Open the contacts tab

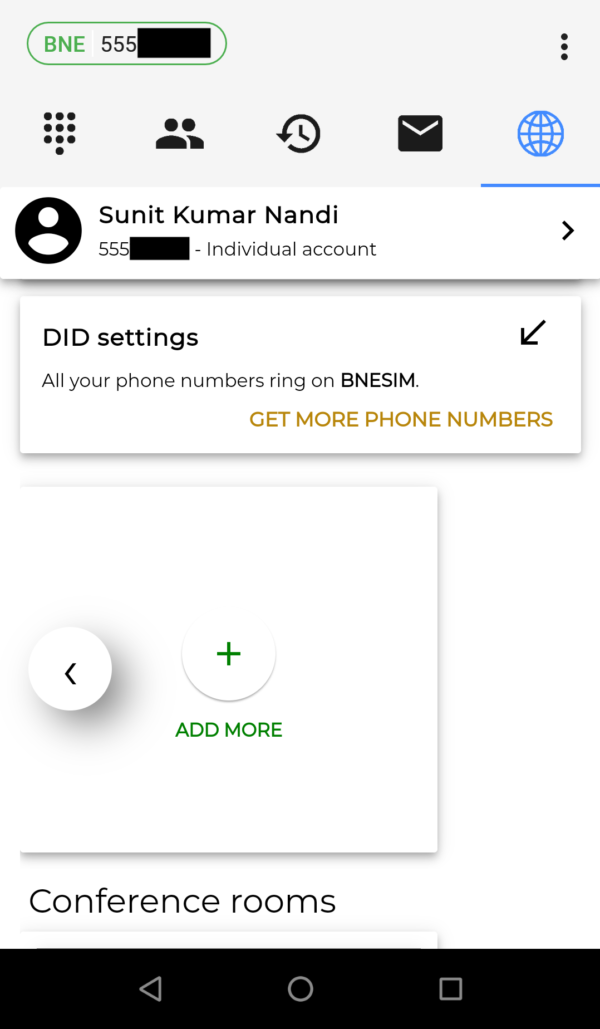point(180,133)
